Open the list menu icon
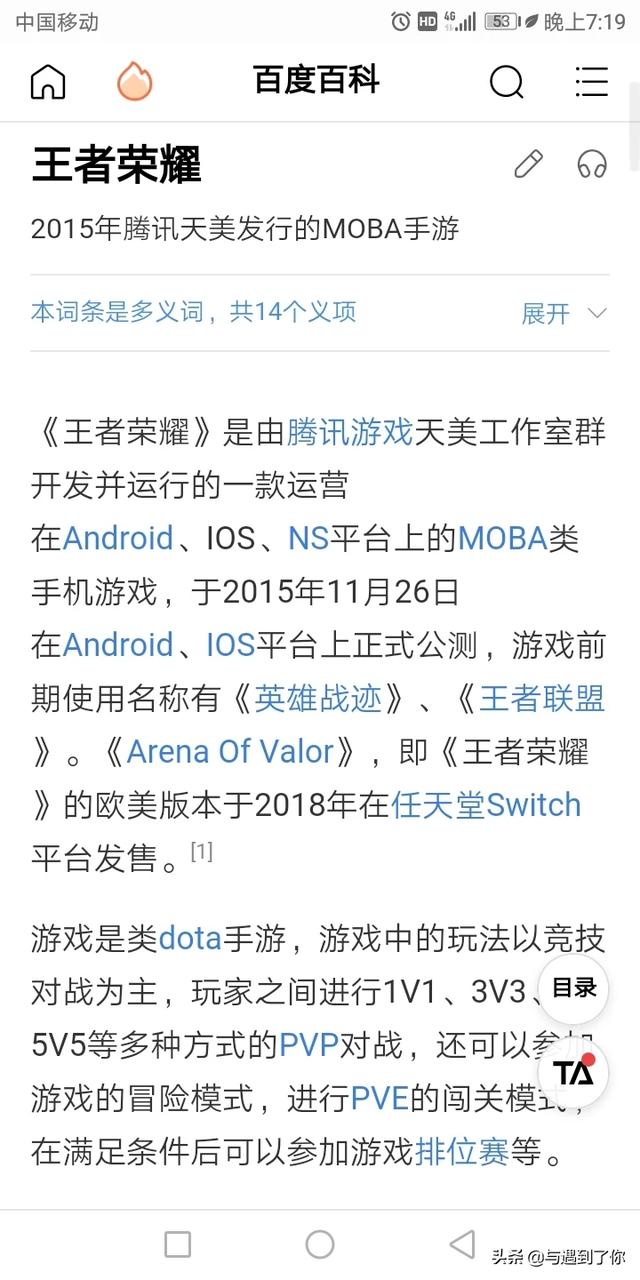The image size is (640, 1280). (591, 82)
